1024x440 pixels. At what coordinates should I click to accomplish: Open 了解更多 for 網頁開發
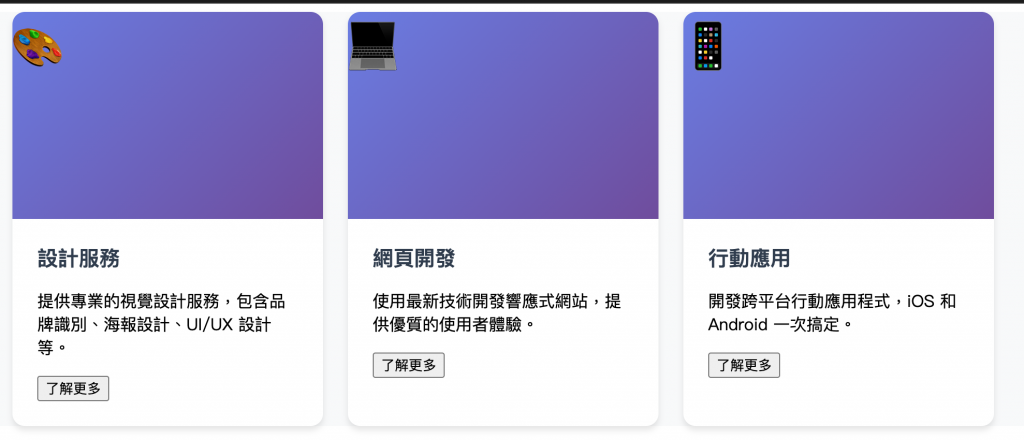(x=408, y=365)
